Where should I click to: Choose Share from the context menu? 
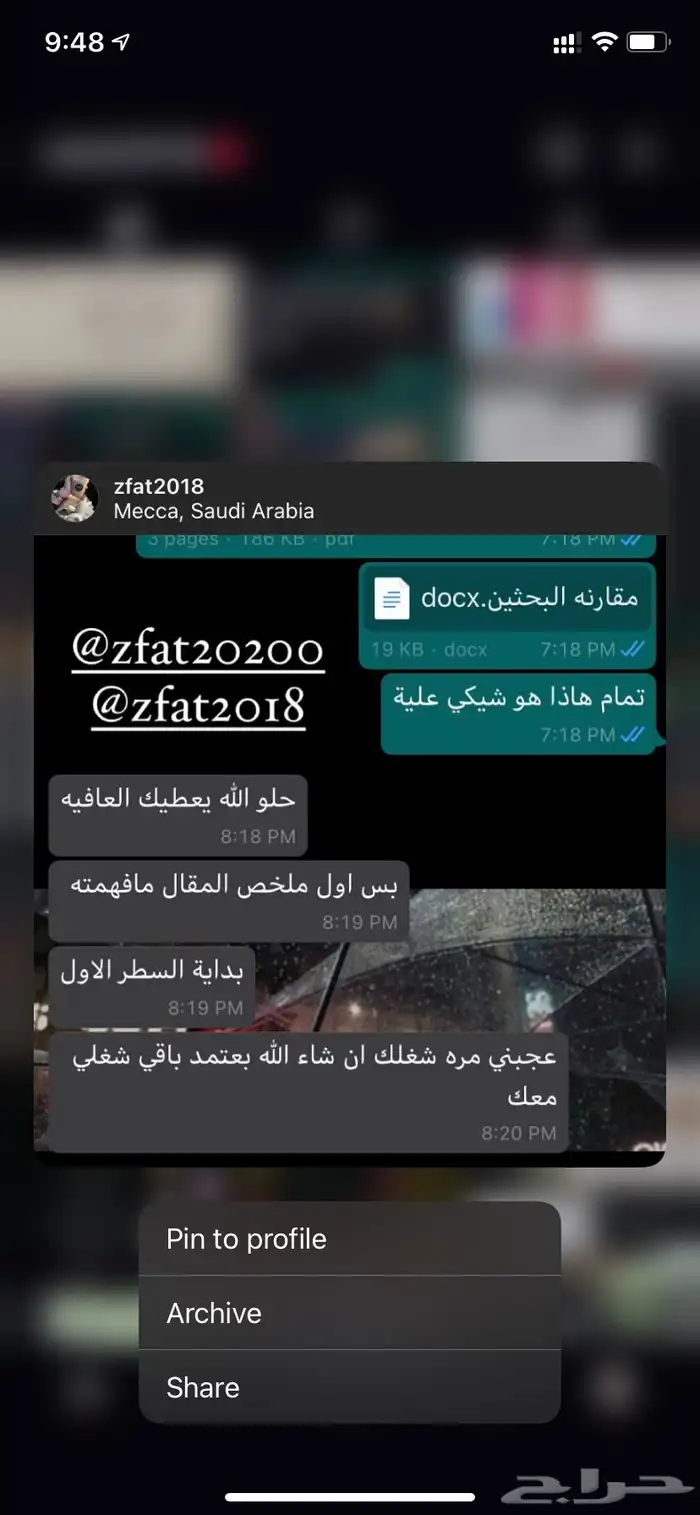349,1387
